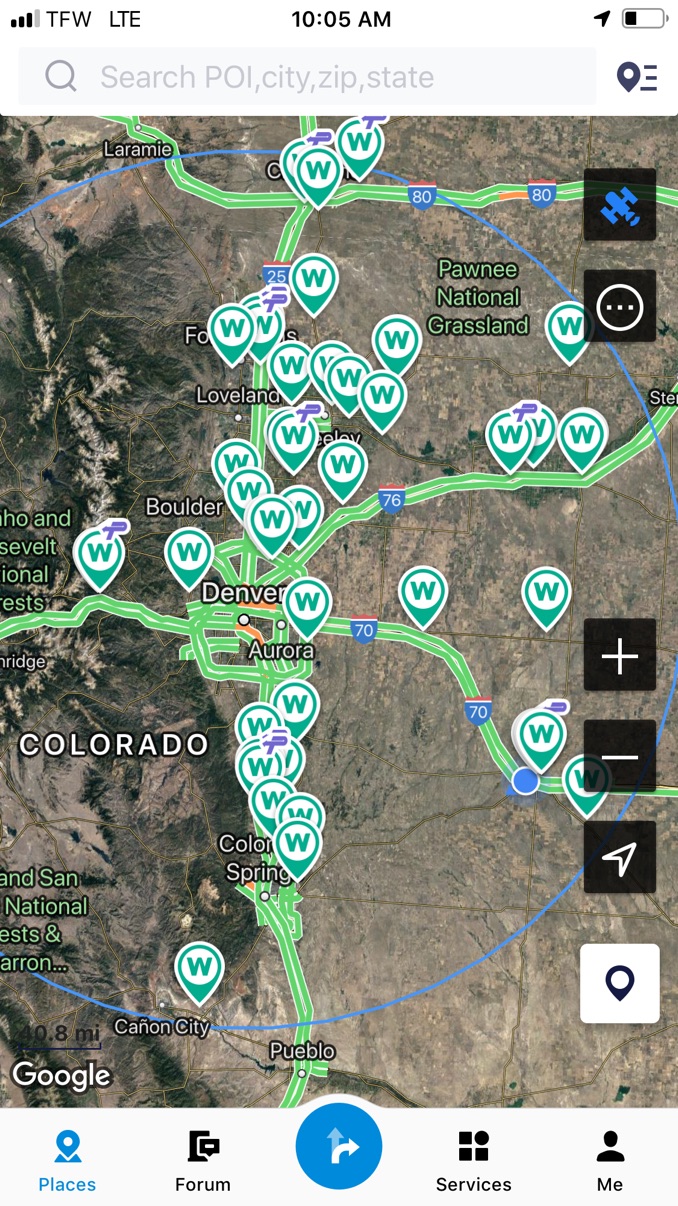Start route navigation with blue arrow button
Image resolution: width=678 pixels, height=1206 pixels.
click(339, 1147)
